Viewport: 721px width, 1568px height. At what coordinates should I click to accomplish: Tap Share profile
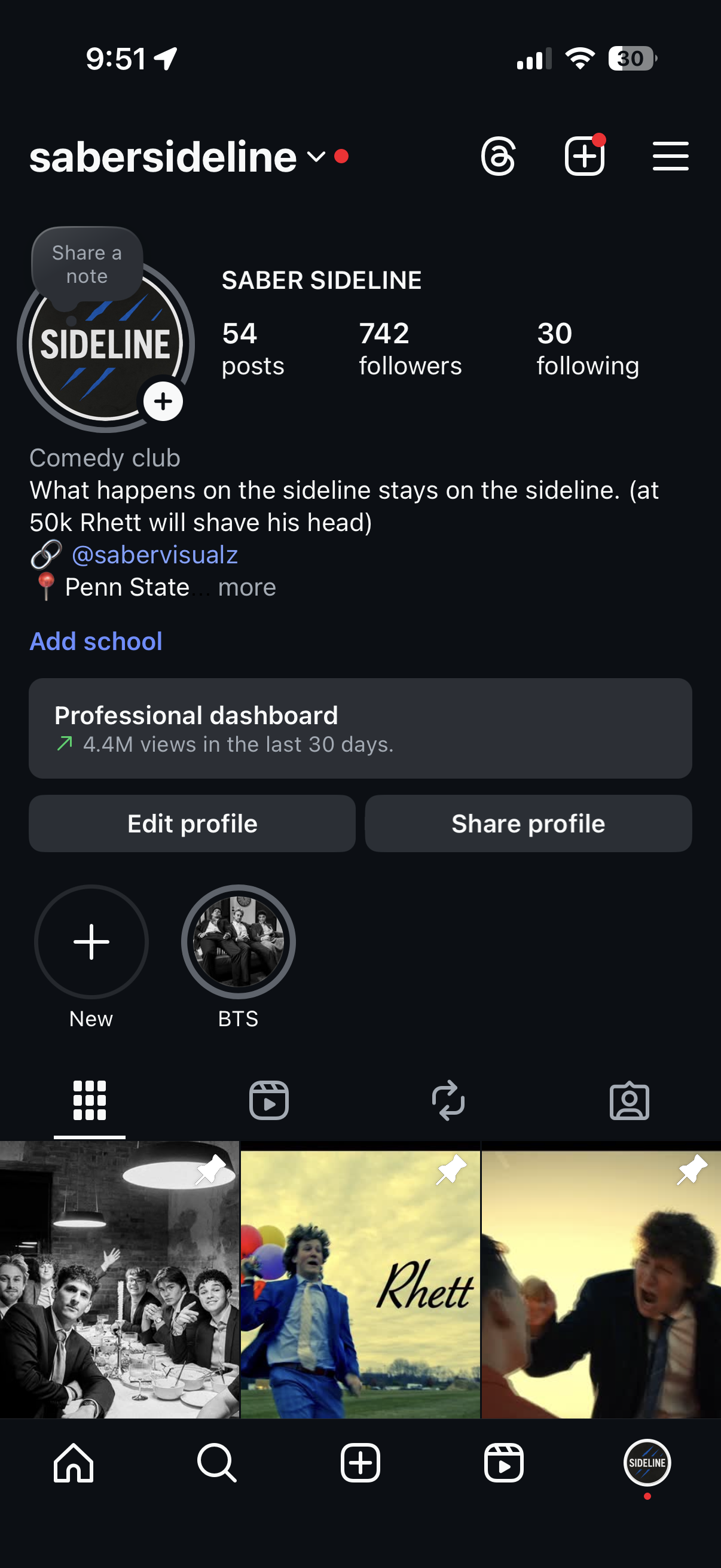(x=528, y=823)
